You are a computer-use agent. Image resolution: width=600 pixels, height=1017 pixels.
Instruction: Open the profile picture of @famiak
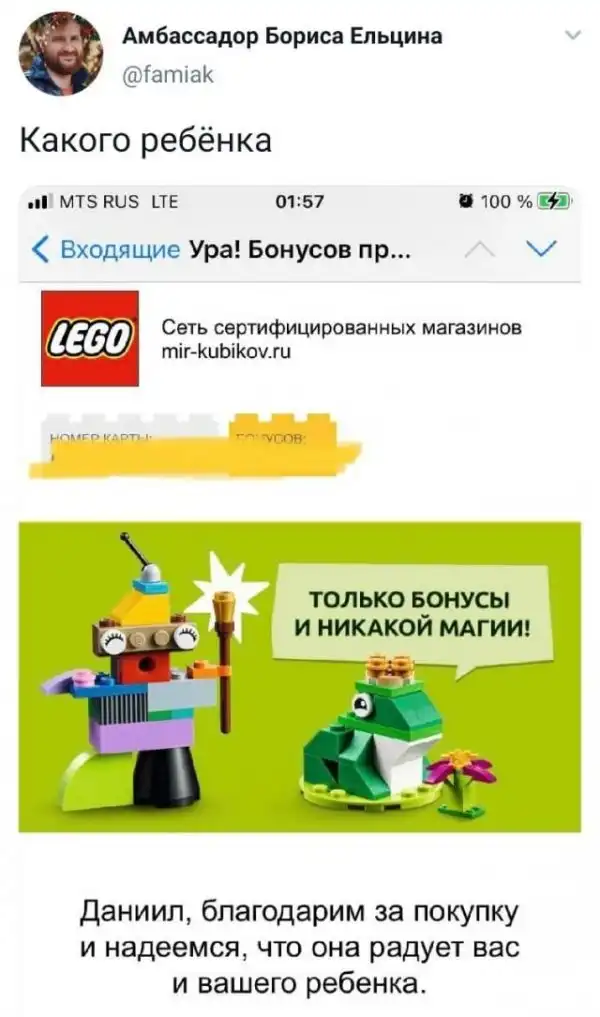pyautogui.click(x=60, y=53)
